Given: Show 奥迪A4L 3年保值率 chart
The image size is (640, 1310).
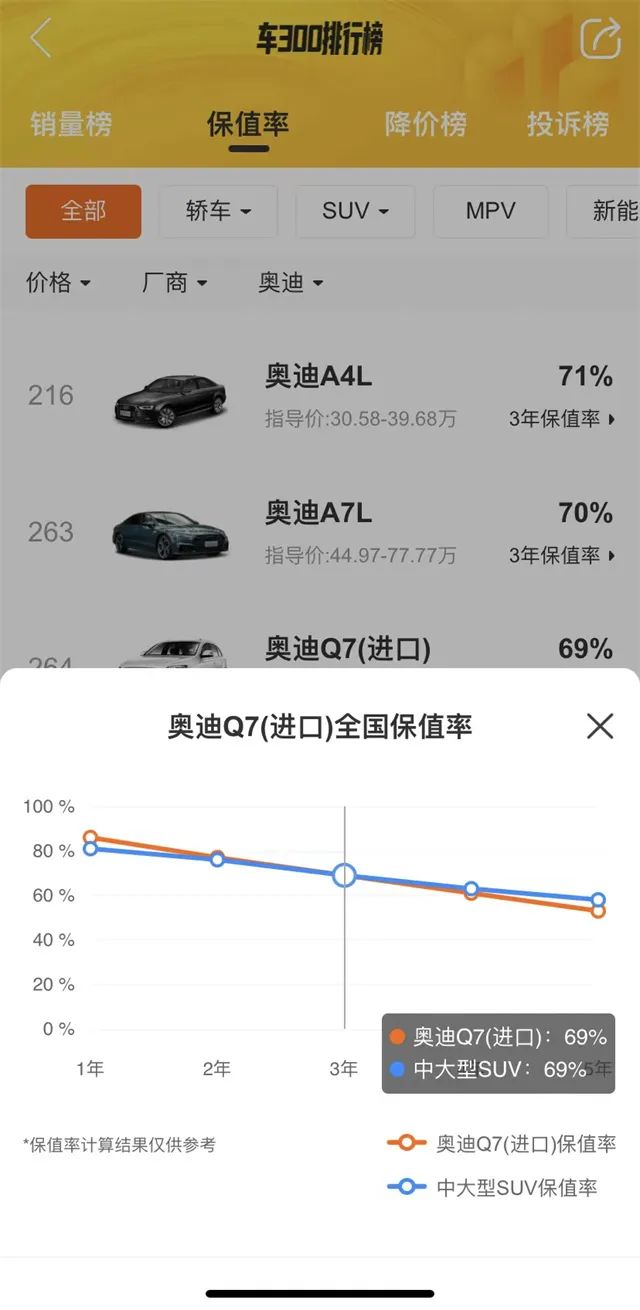Looking at the screenshot, I should (x=561, y=419).
